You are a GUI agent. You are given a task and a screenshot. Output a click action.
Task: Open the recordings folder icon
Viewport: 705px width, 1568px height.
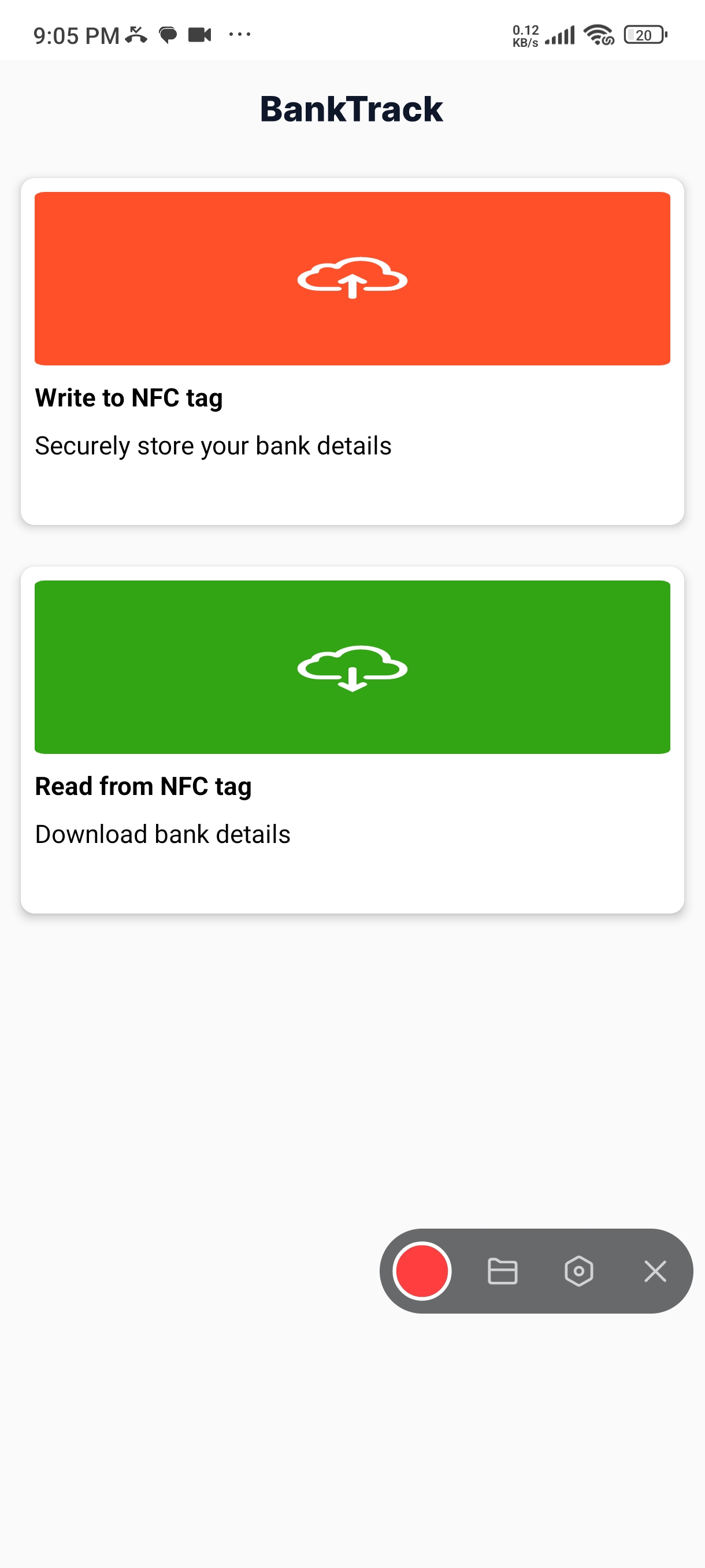click(502, 1271)
